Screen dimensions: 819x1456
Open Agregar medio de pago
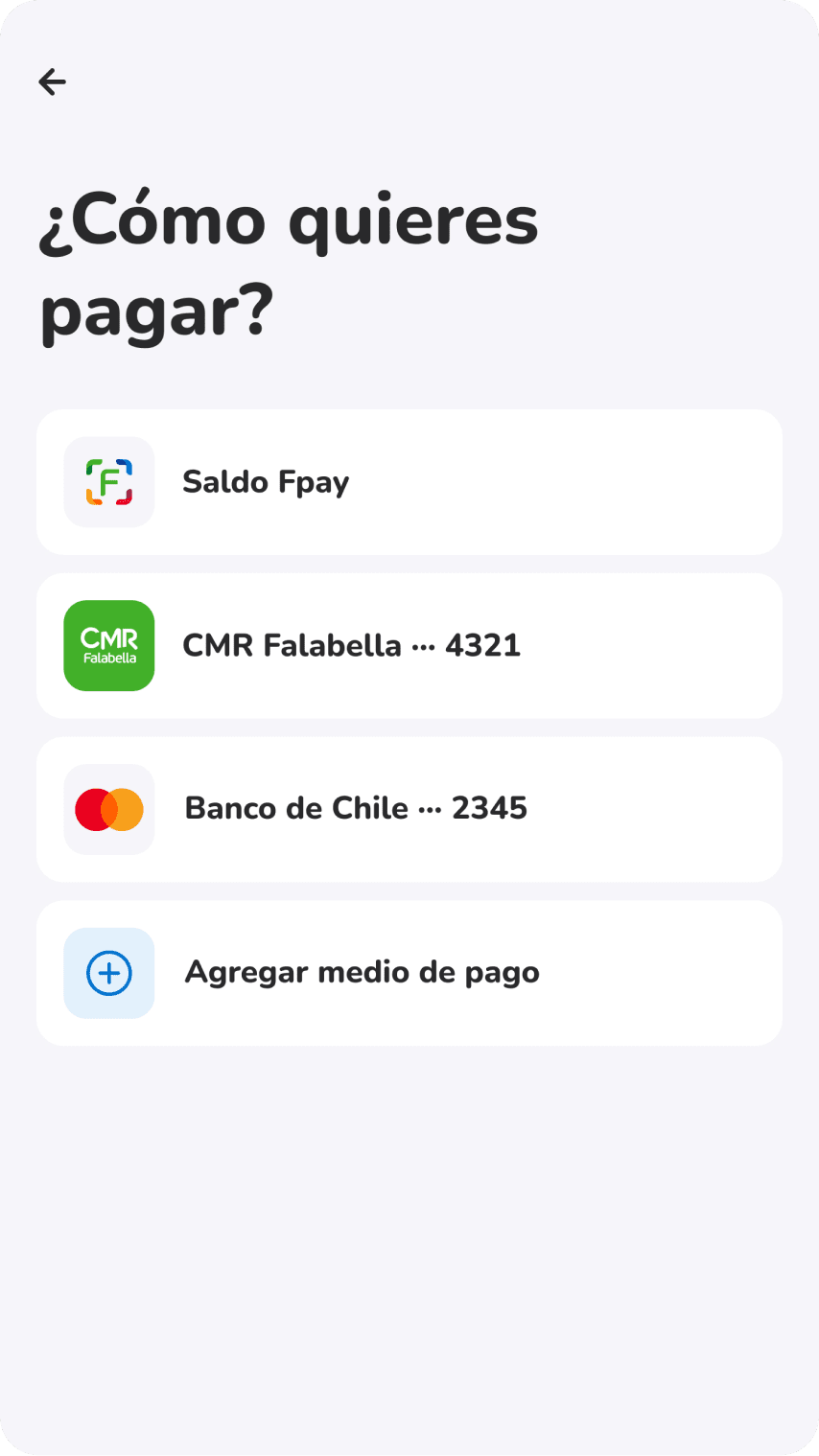click(x=409, y=973)
